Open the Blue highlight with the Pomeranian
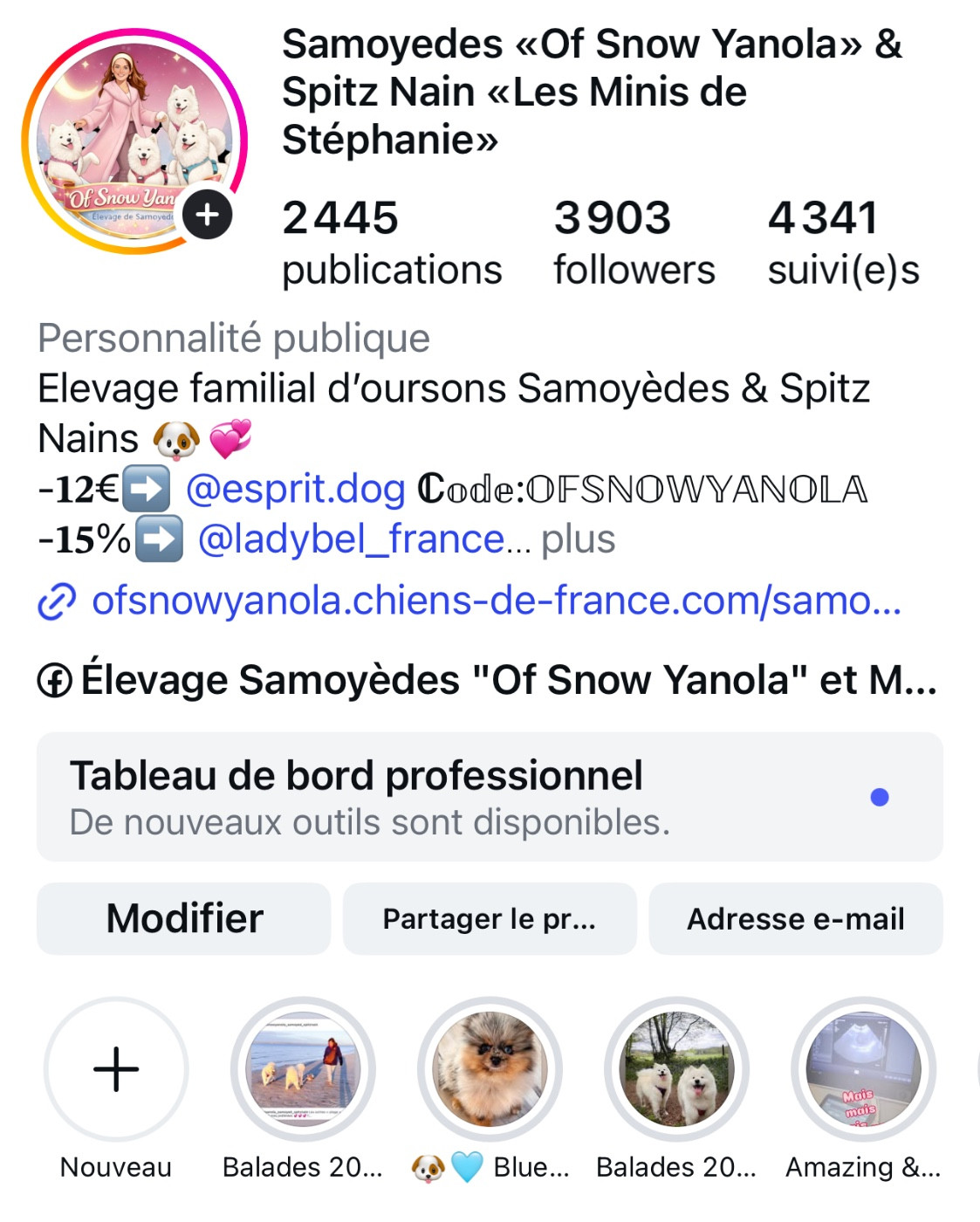Viewport: 980px width, 1222px height. coord(490,1069)
